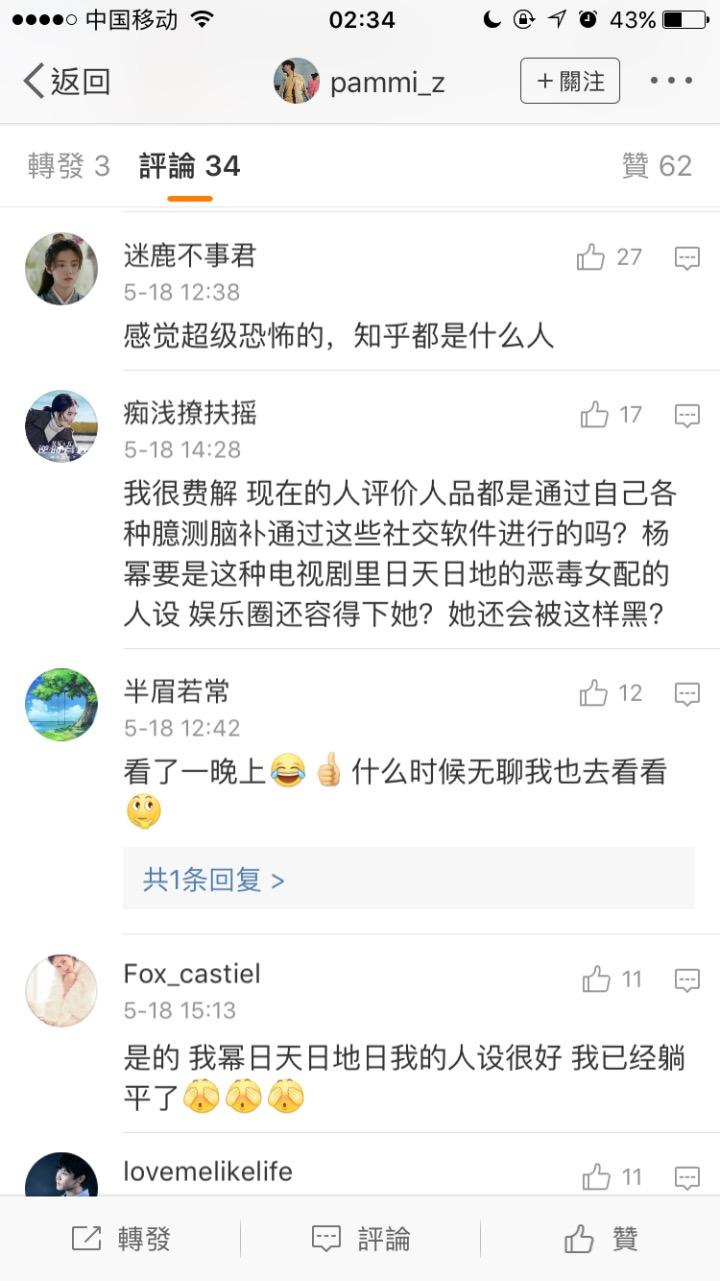The height and width of the screenshot is (1281, 720).
Task: Open 迷鹿不事君's profile picture
Action: tap(61, 269)
